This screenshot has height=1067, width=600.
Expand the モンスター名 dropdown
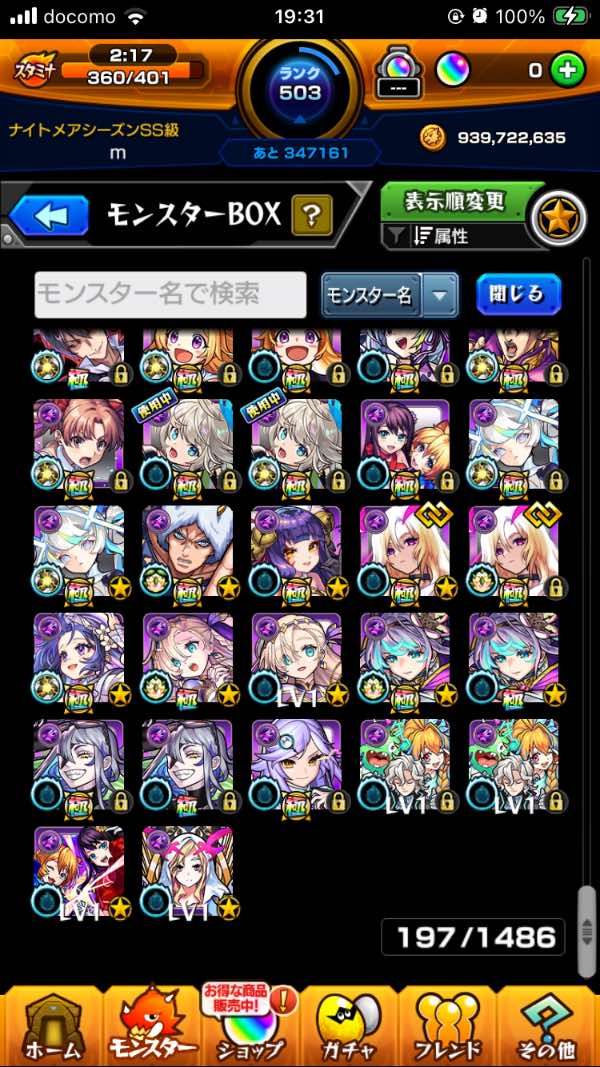[x=439, y=295]
